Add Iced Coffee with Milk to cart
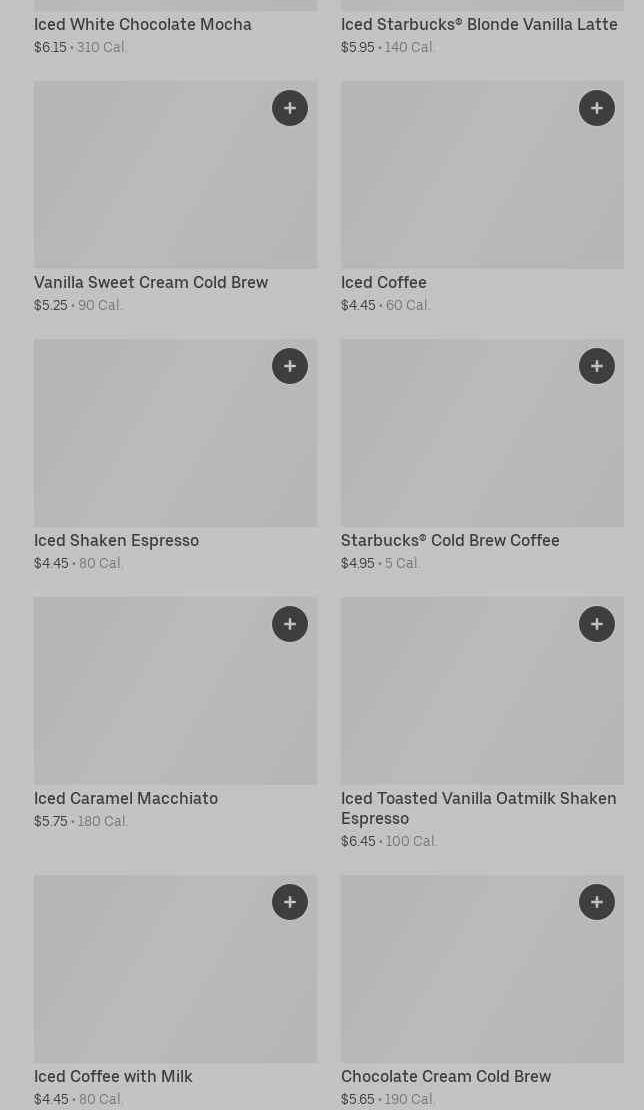This screenshot has height=1110, width=644. pyautogui.click(x=290, y=902)
